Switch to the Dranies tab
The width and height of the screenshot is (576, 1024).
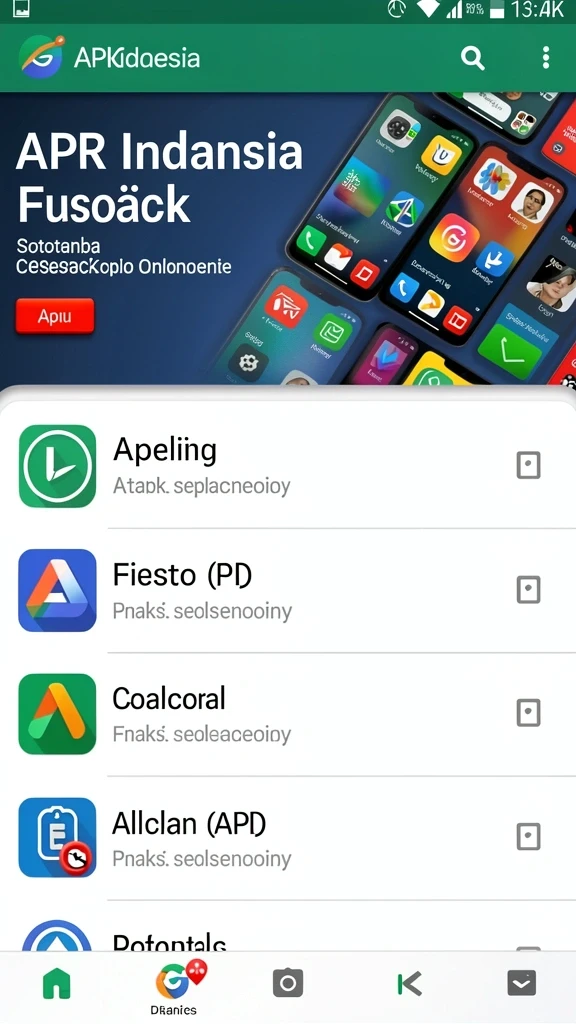click(x=176, y=987)
